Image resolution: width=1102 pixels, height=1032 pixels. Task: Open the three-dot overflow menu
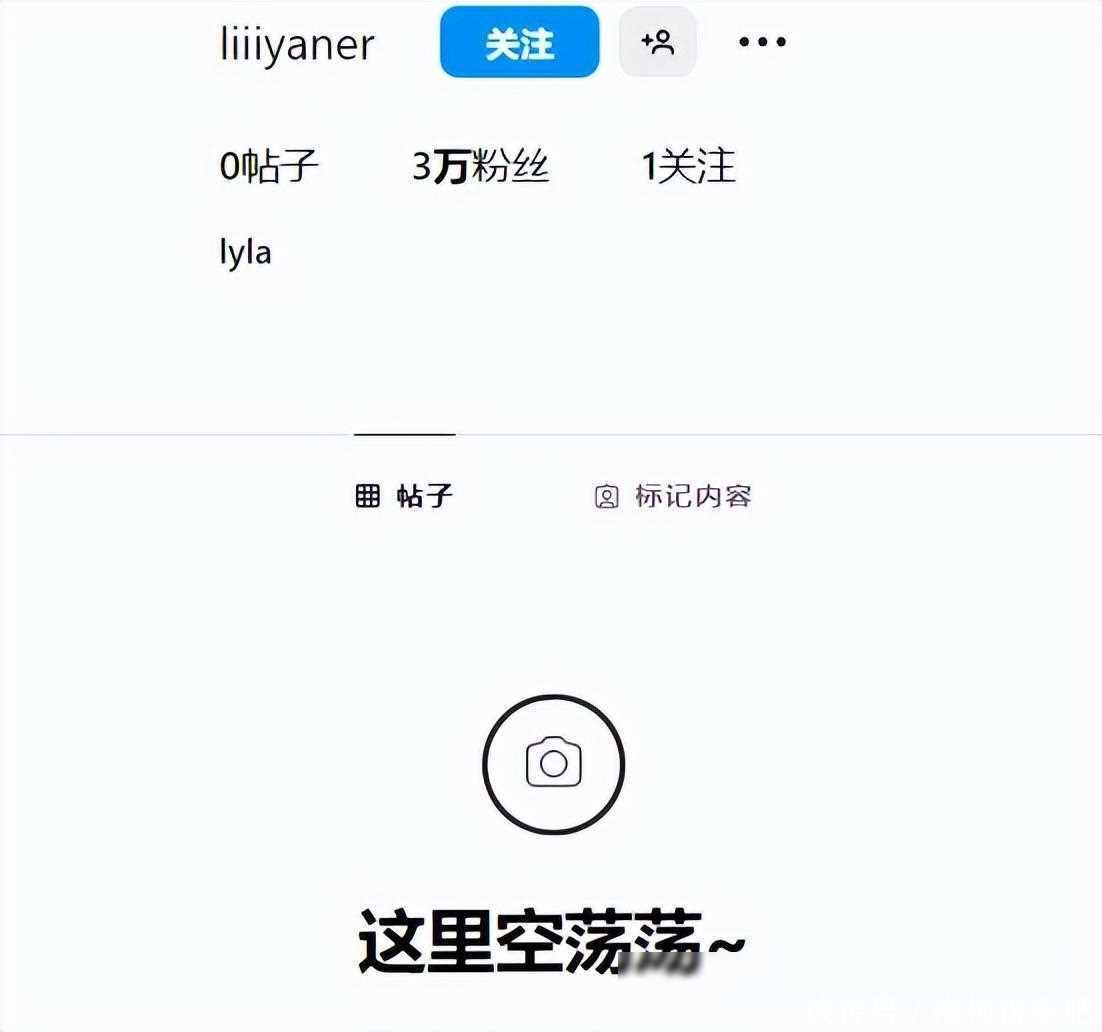(x=762, y=42)
